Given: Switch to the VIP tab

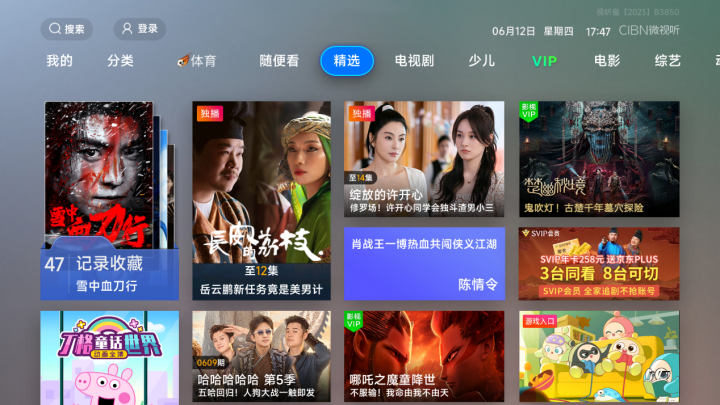Looking at the screenshot, I should (x=544, y=61).
